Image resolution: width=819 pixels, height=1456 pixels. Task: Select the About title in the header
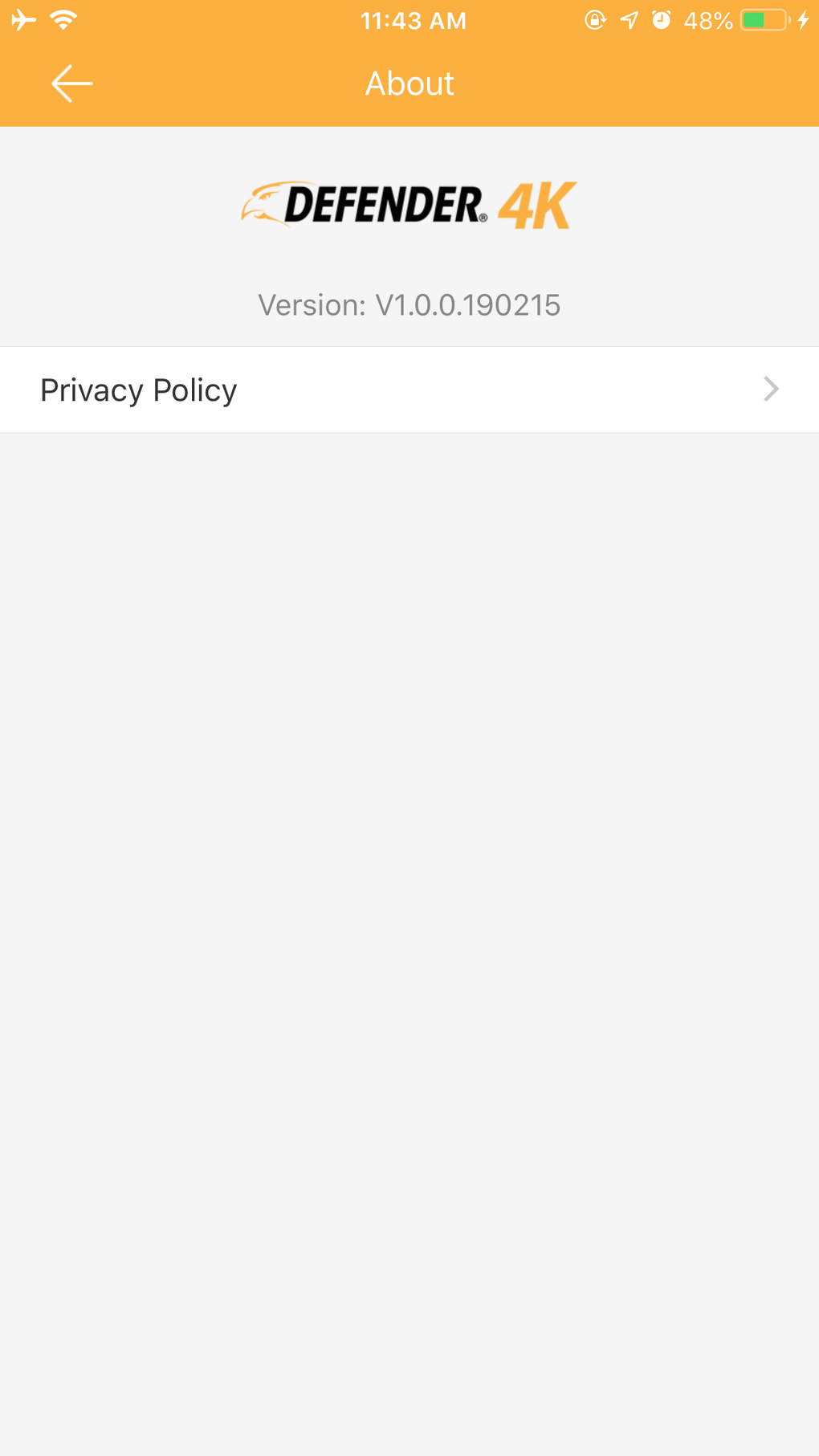click(409, 83)
